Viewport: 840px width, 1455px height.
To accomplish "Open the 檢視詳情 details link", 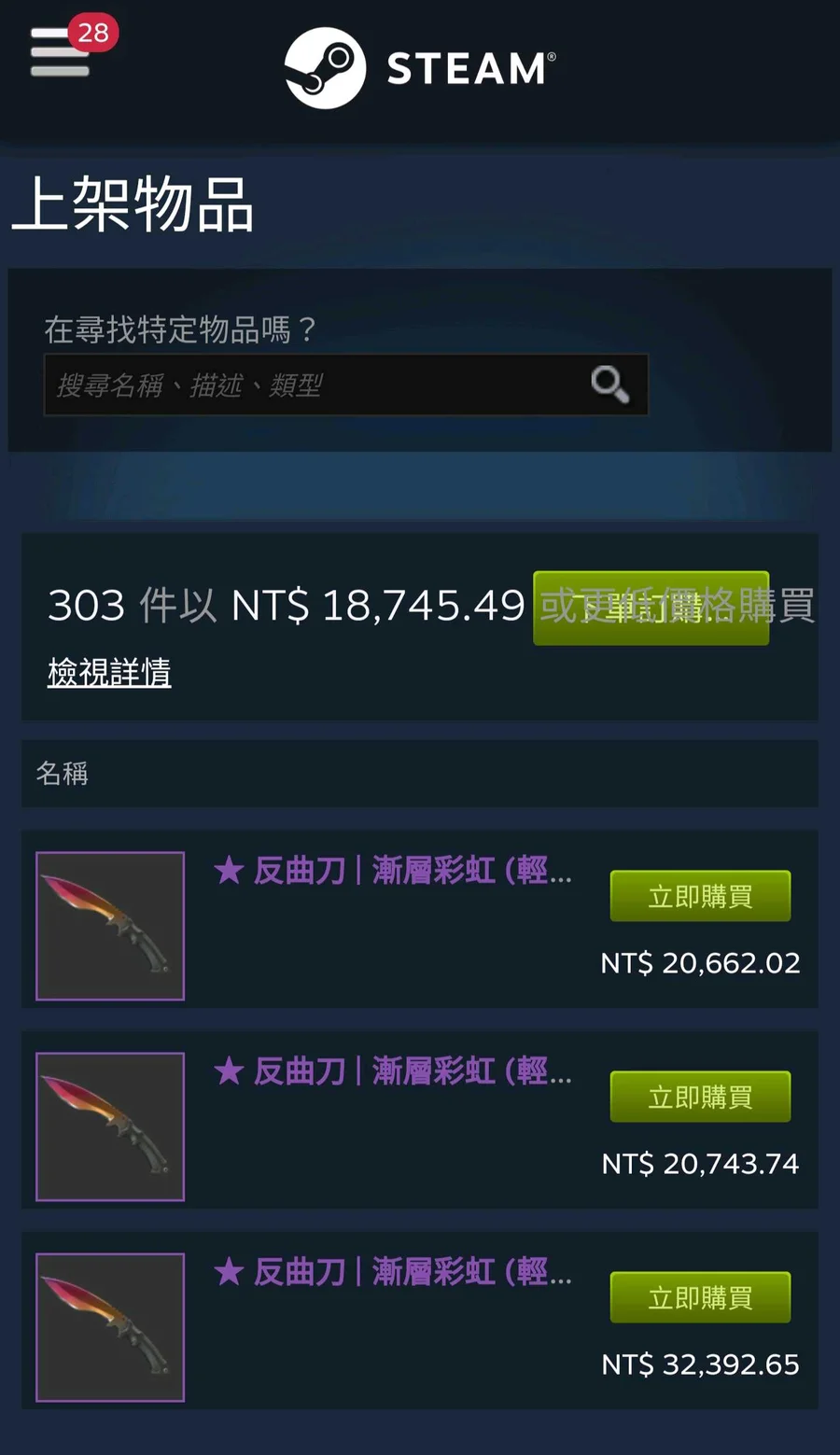I will 109,672.
